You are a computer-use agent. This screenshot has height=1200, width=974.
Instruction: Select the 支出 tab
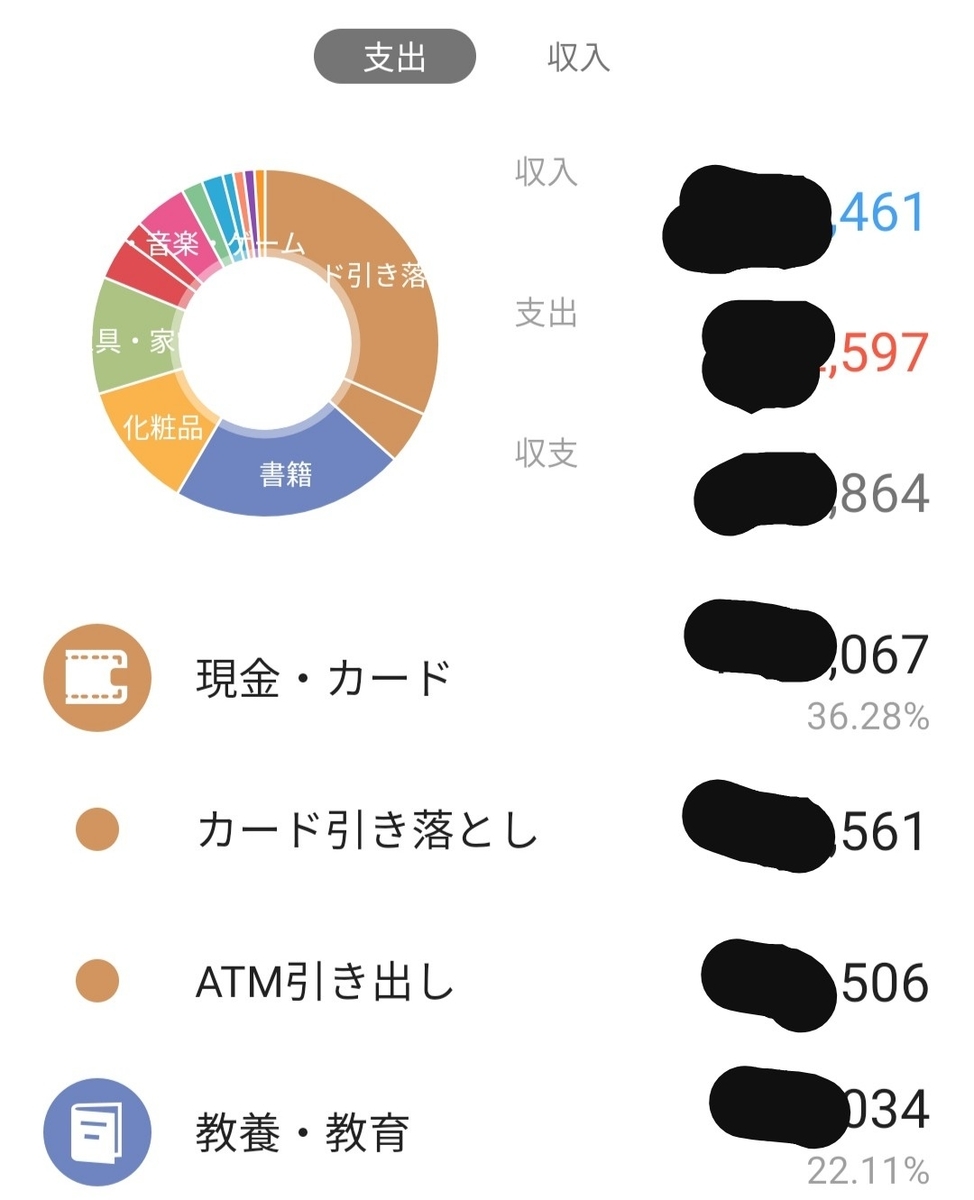tap(395, 57)
